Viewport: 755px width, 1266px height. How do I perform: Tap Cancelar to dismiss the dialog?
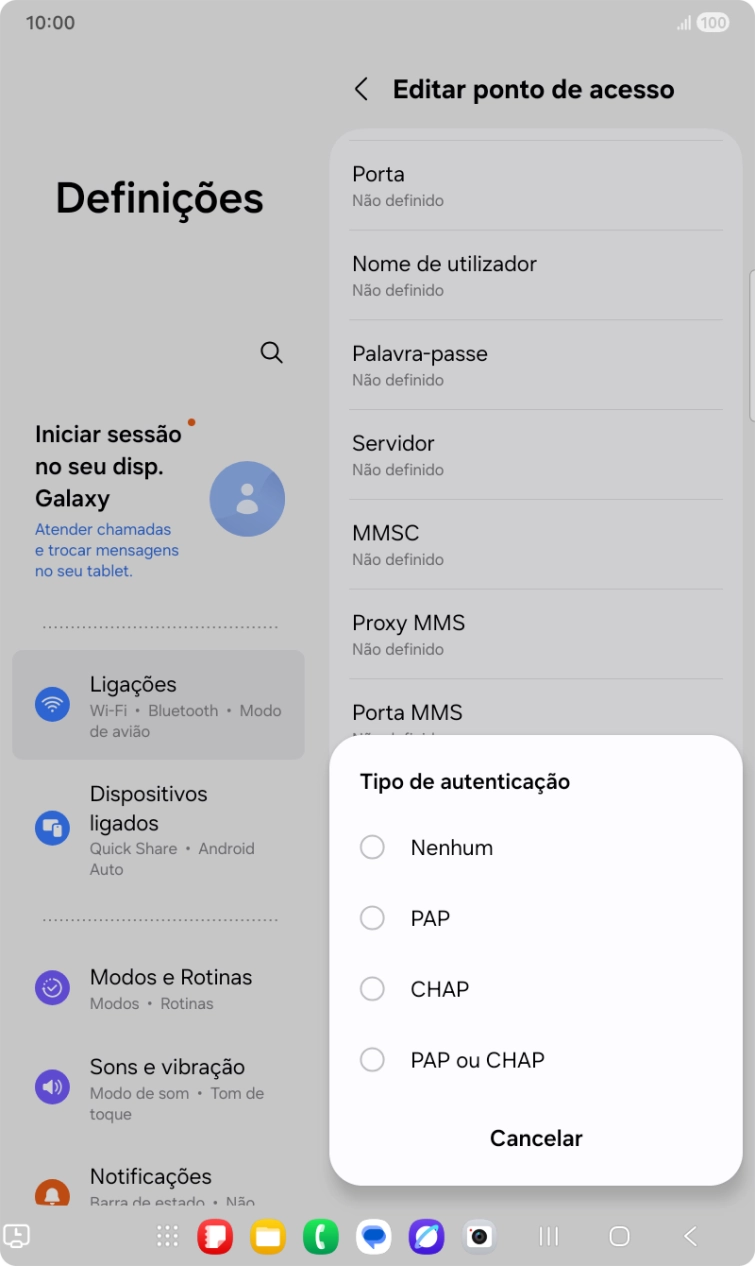pyautogui.click(x=536, y=1138)
